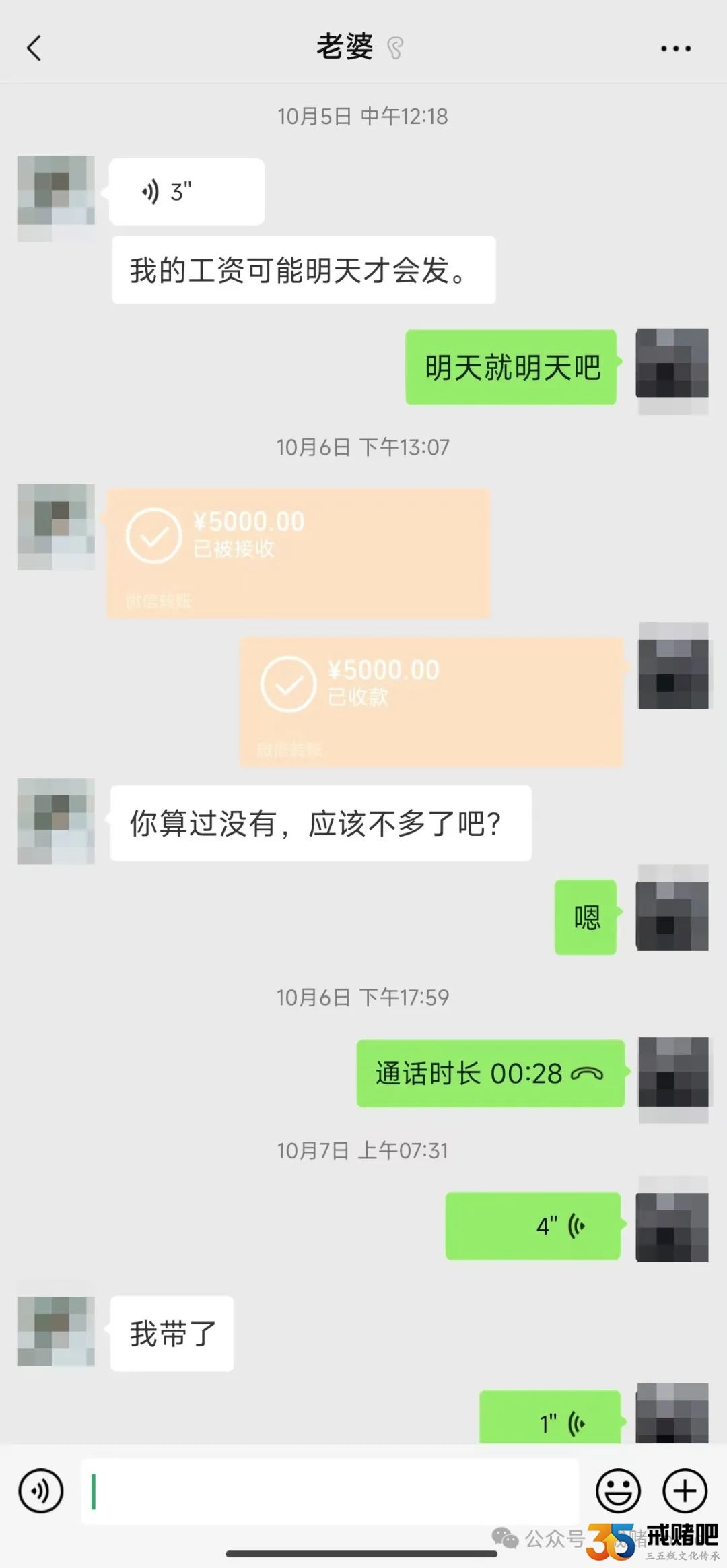Open the ¥5000.00 已收款 transfer
This screenshot has height=1568, width=727.
click(x=431, y=702)
